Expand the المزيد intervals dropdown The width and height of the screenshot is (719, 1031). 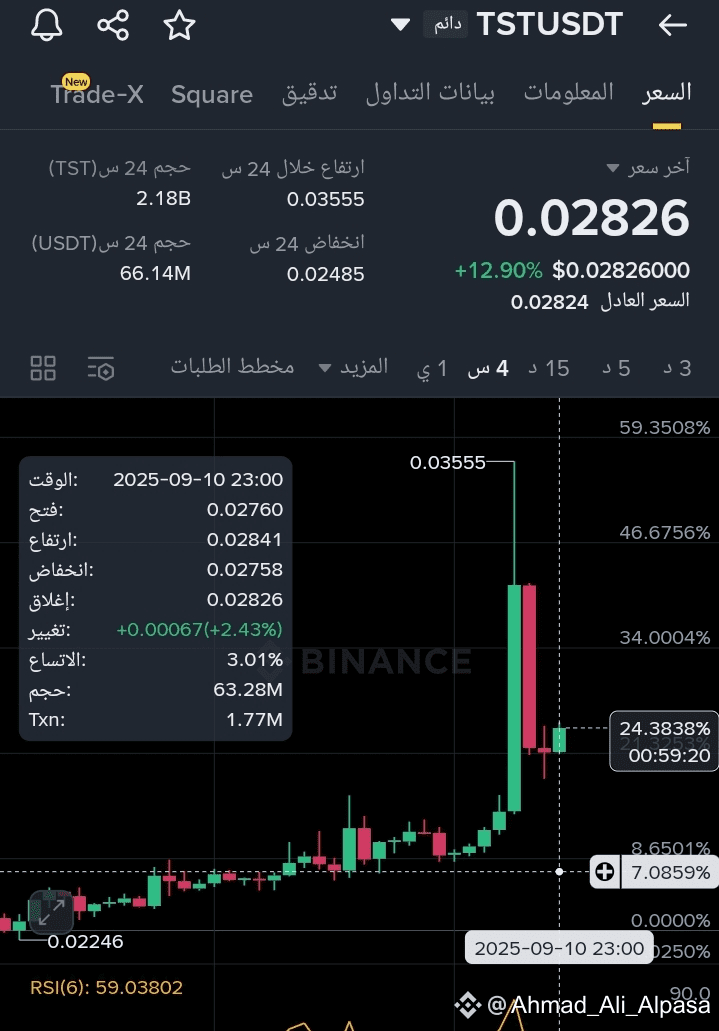pyautogui.click(x=353, y=367)
